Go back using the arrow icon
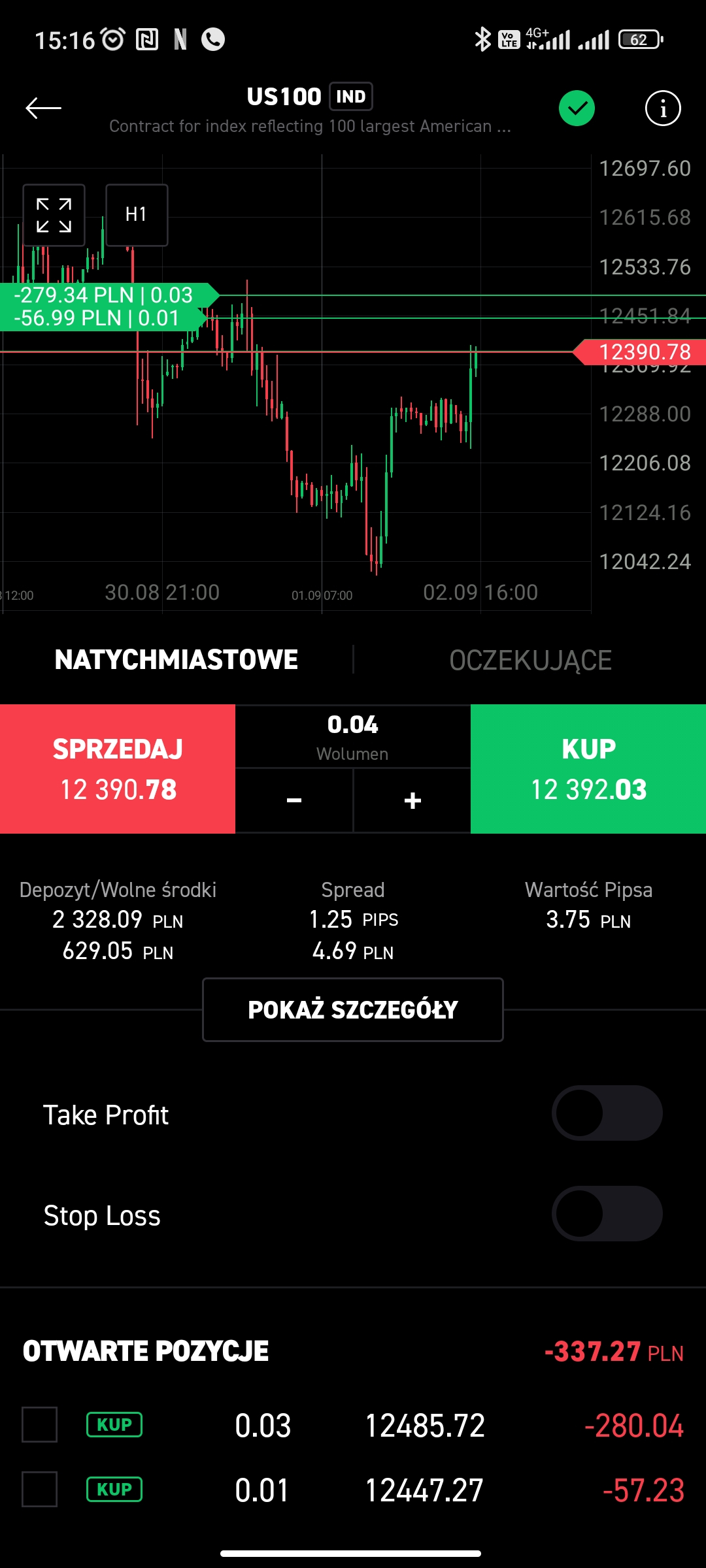 (43, 108)
